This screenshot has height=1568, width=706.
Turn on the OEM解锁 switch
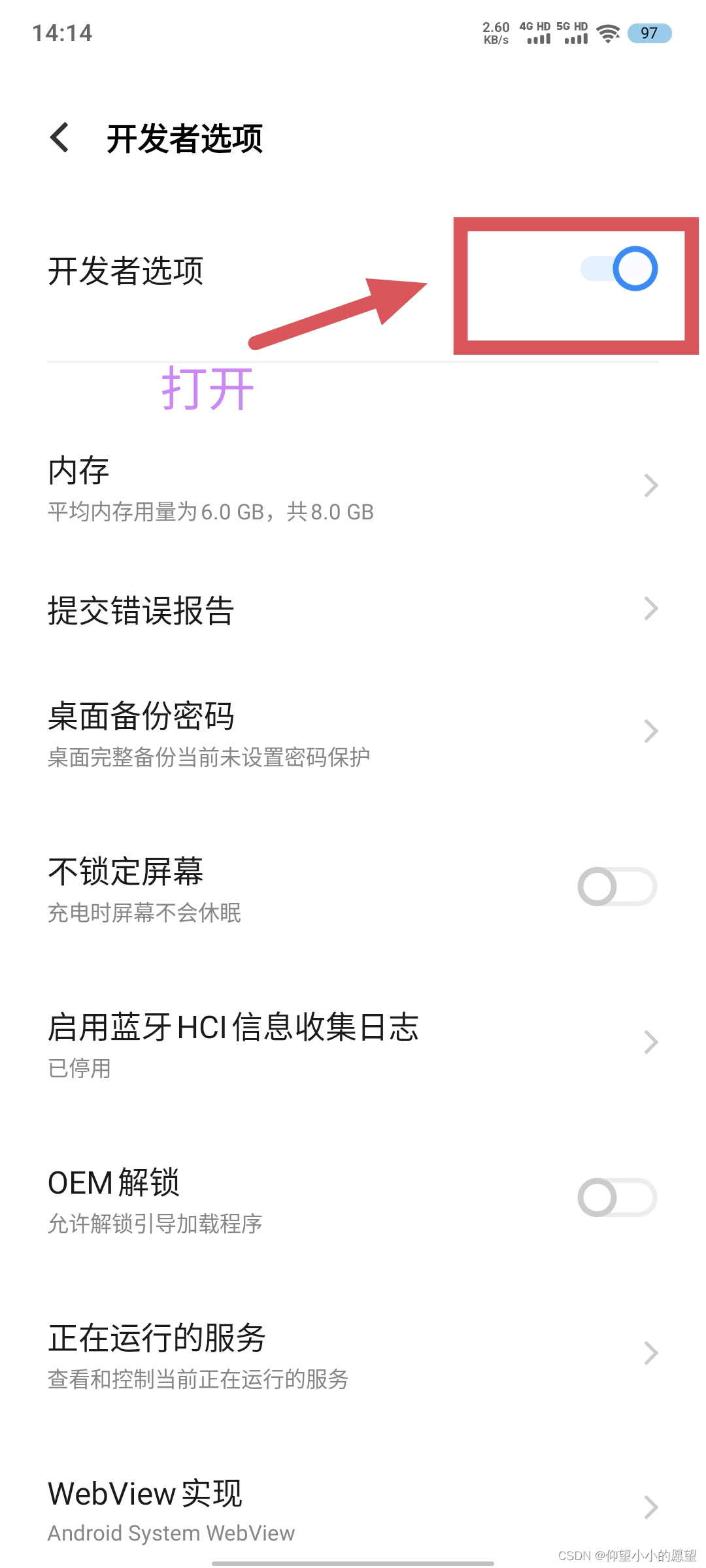[x=617, y=1198]
